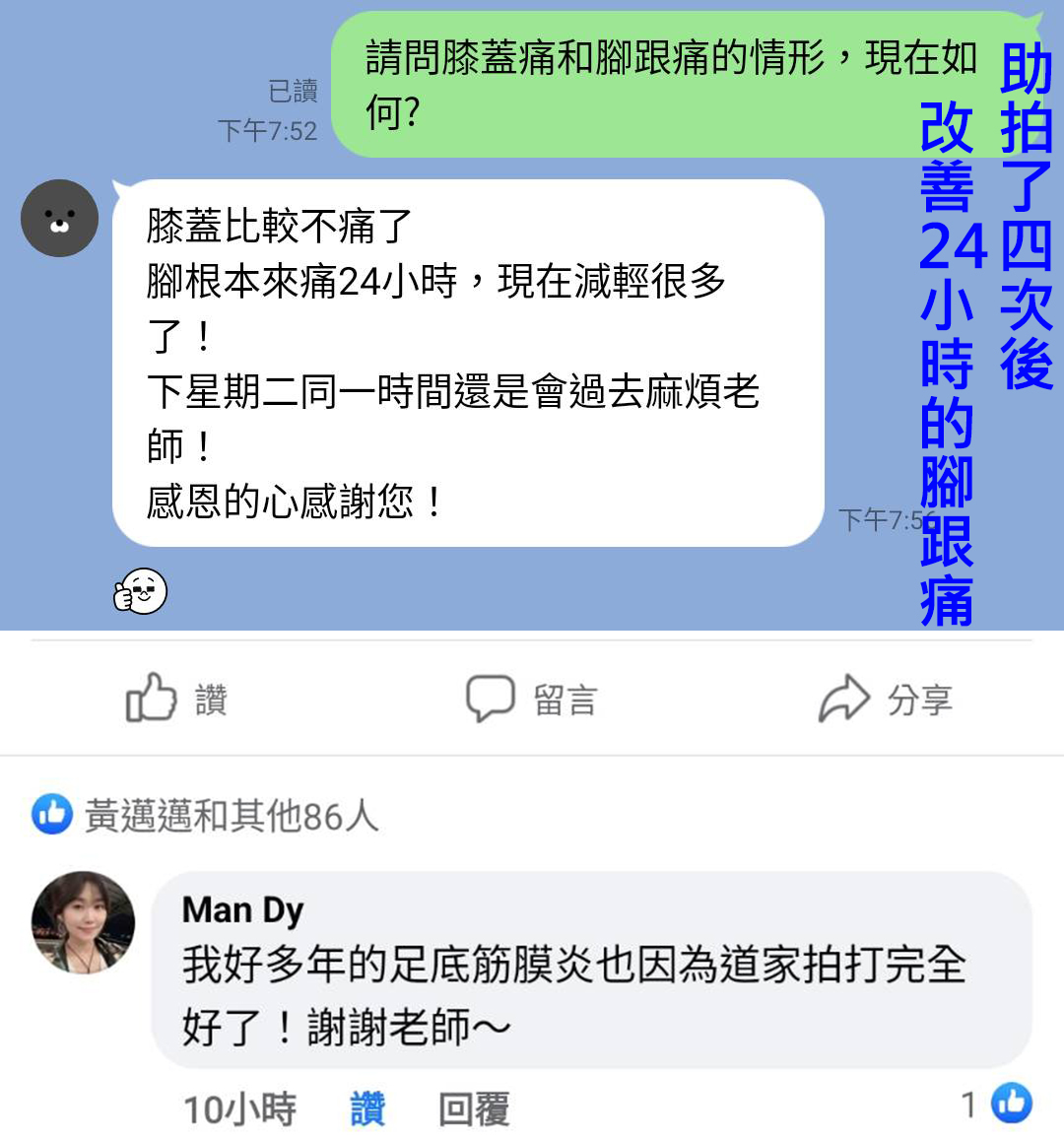
Task: Open the Man Dy profile name
Action: tap(242, 909)
